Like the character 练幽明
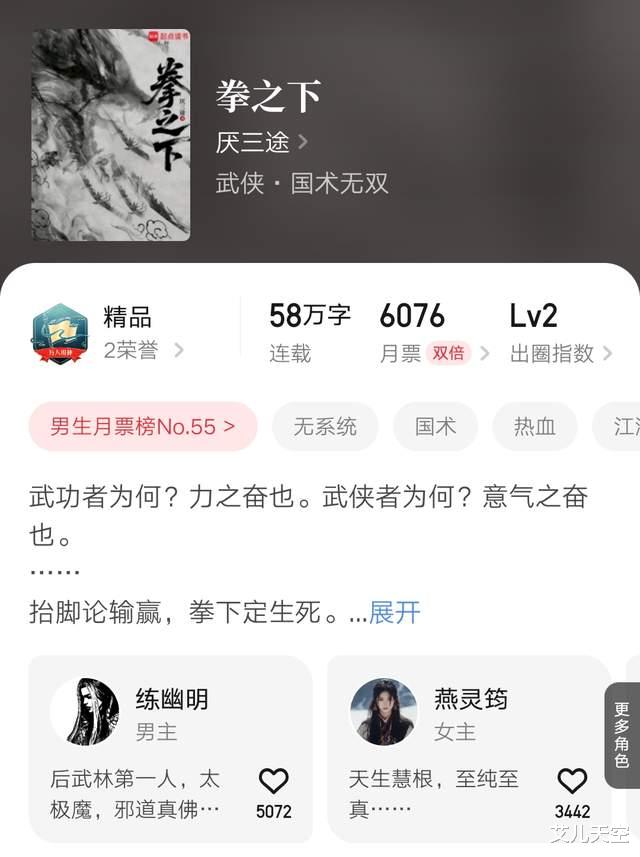Viewport: 640px width, 857px height. tap(273, 782)
